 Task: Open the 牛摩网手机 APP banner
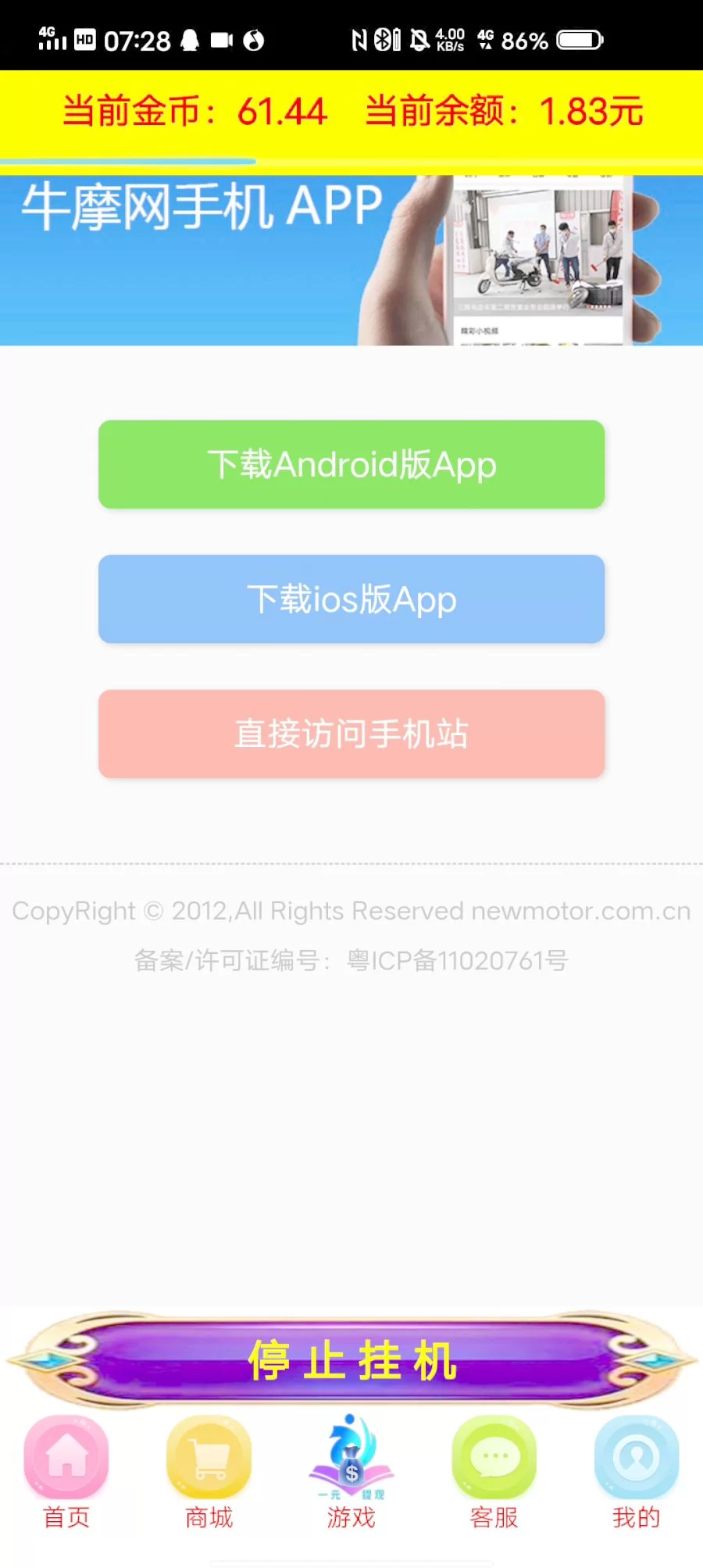tap(351, 260)
